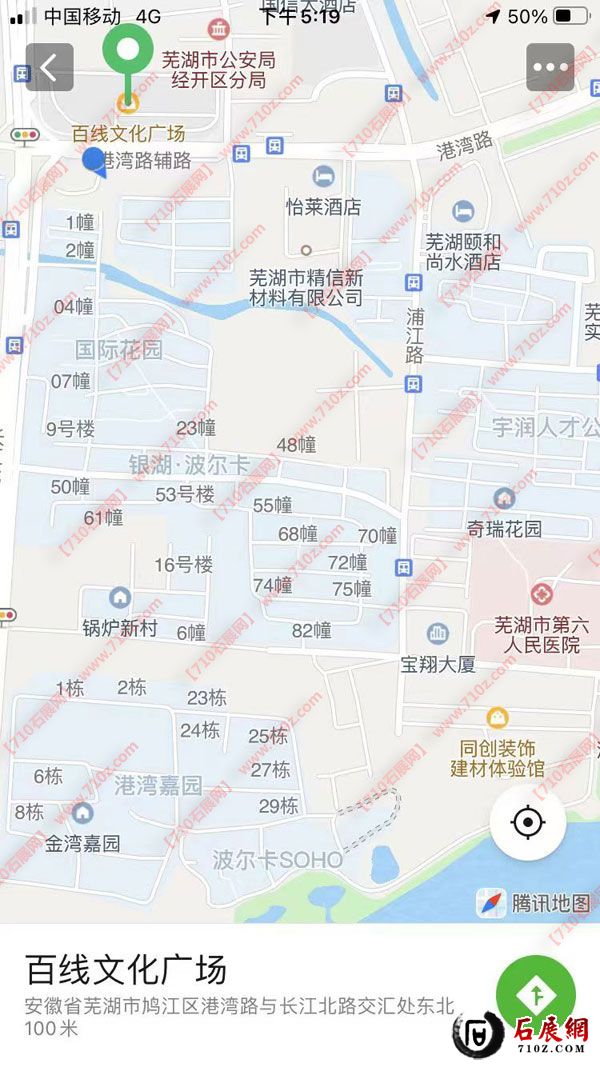Start navigation with the green directions button
The image size is (600, 1067).
[x=536, y=994]
